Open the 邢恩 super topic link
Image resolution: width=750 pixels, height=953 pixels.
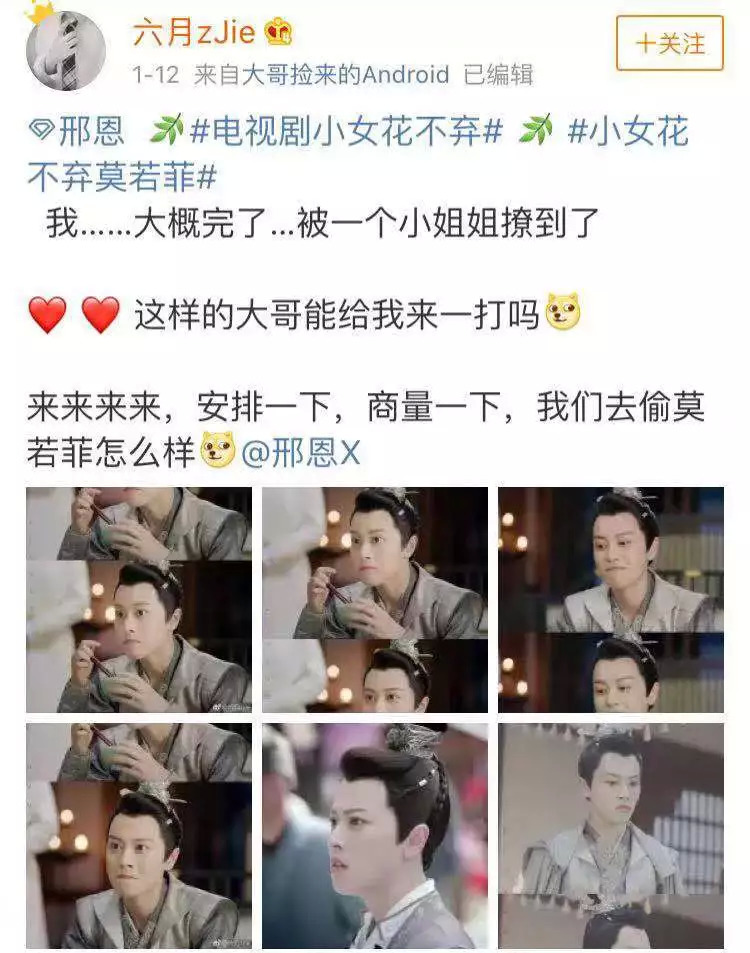coord(77,131)
